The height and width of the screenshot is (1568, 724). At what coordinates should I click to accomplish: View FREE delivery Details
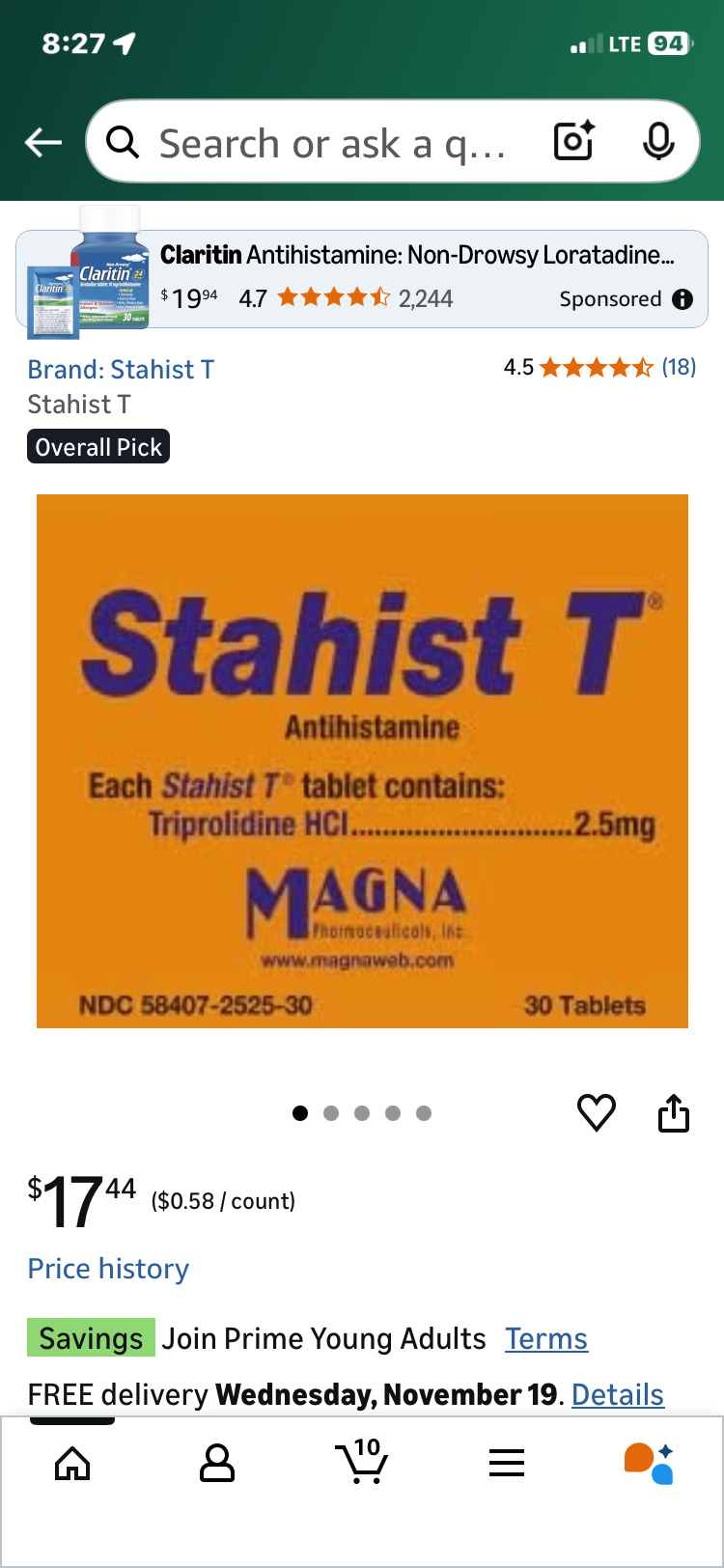pos(617,1395)
